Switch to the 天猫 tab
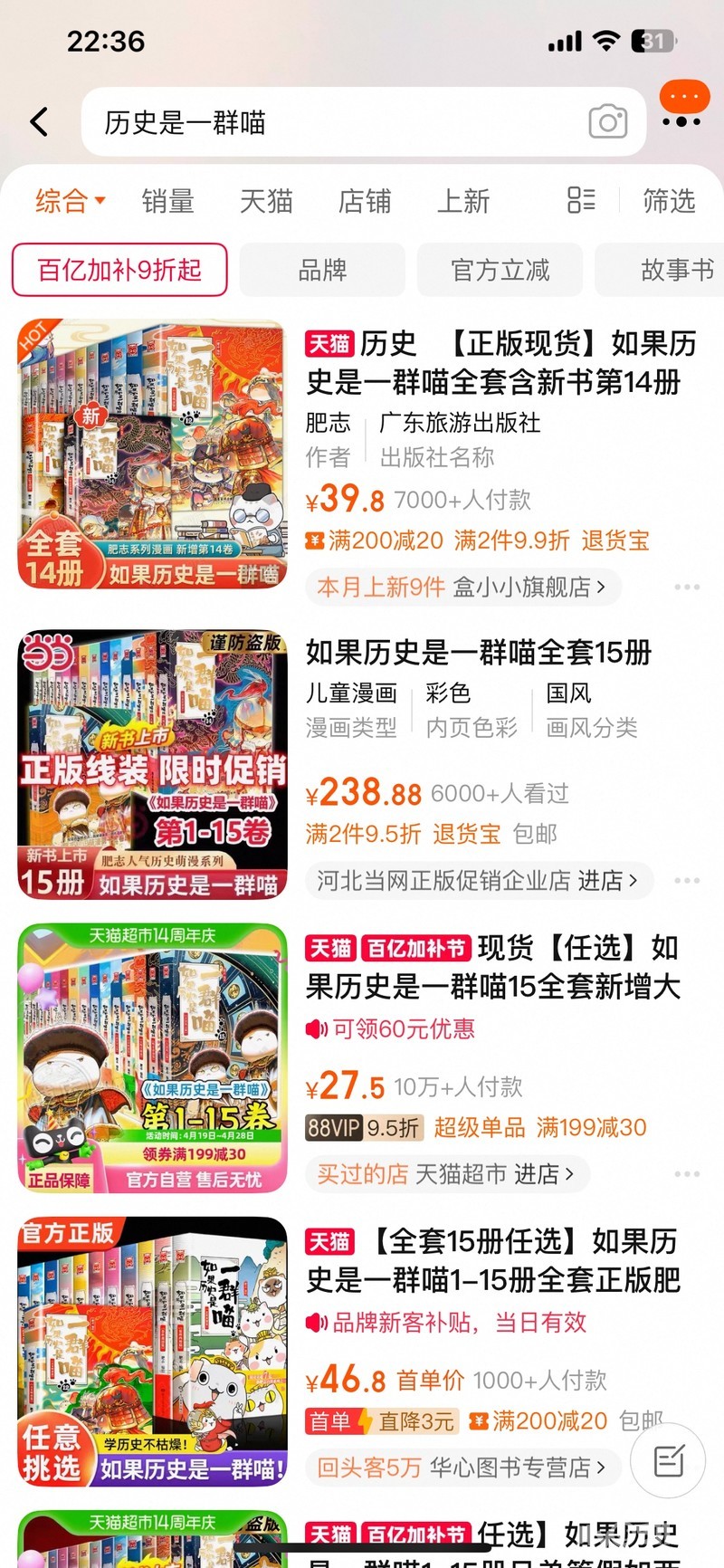Viewport: 724px width, 1568px height. click(266, 201)
